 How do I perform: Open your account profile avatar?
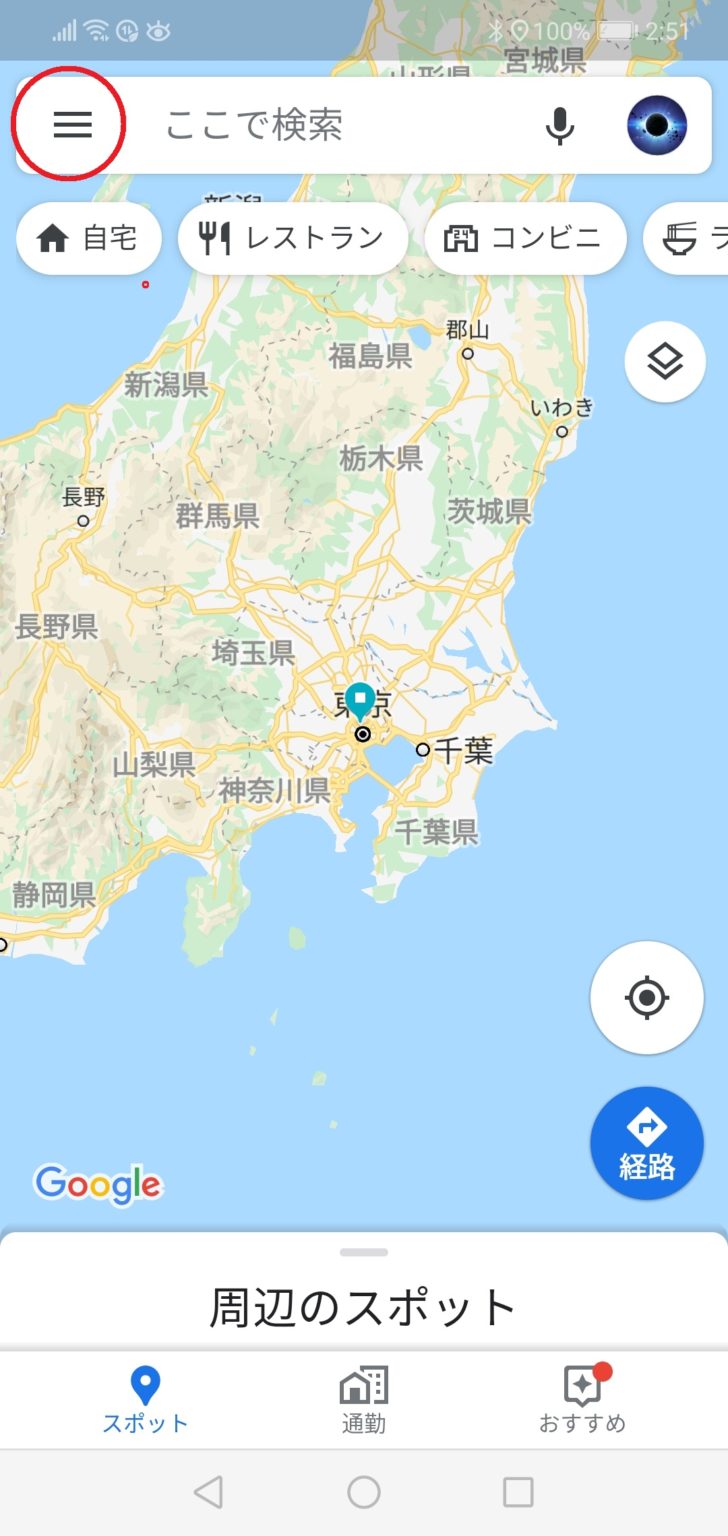click(659, 124)
